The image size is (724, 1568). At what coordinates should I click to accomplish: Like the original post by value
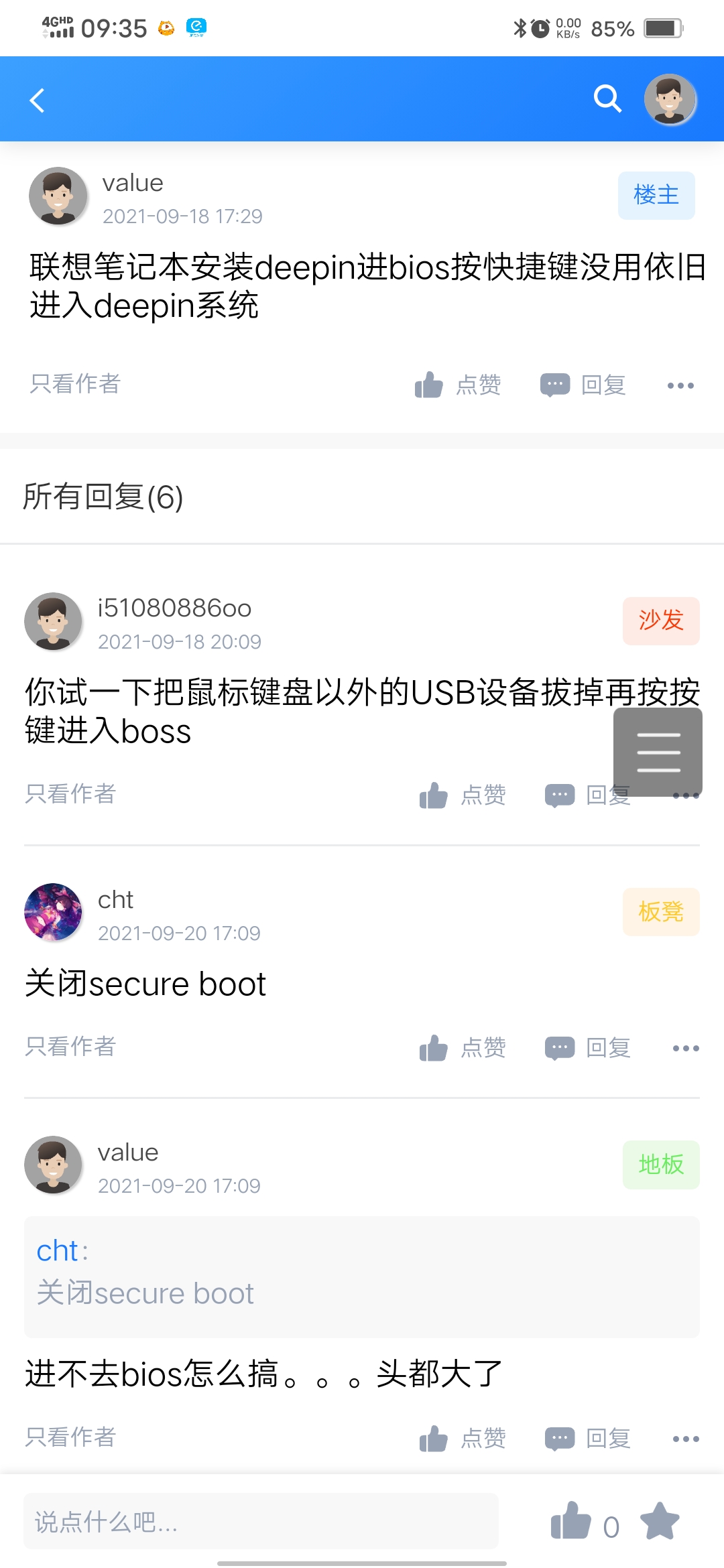point(458,385)
